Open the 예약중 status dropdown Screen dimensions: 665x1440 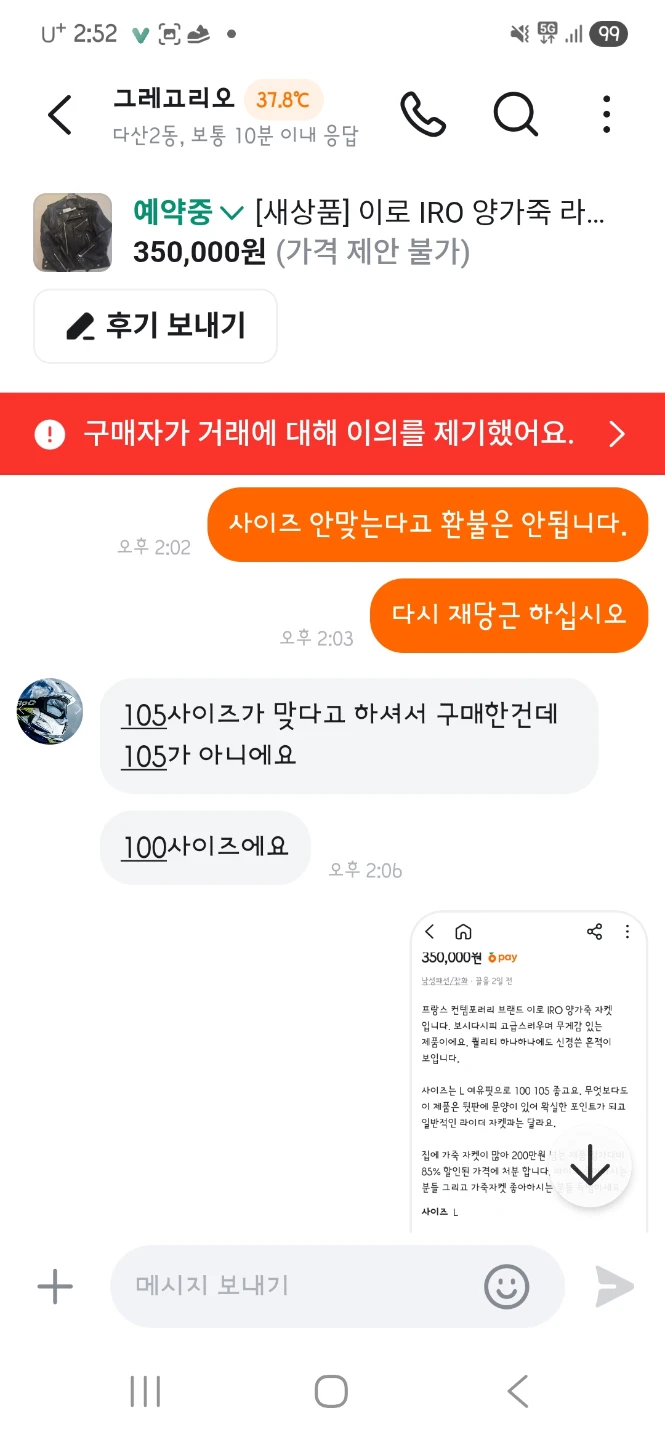pyautogui.click(x=188, y=212)
